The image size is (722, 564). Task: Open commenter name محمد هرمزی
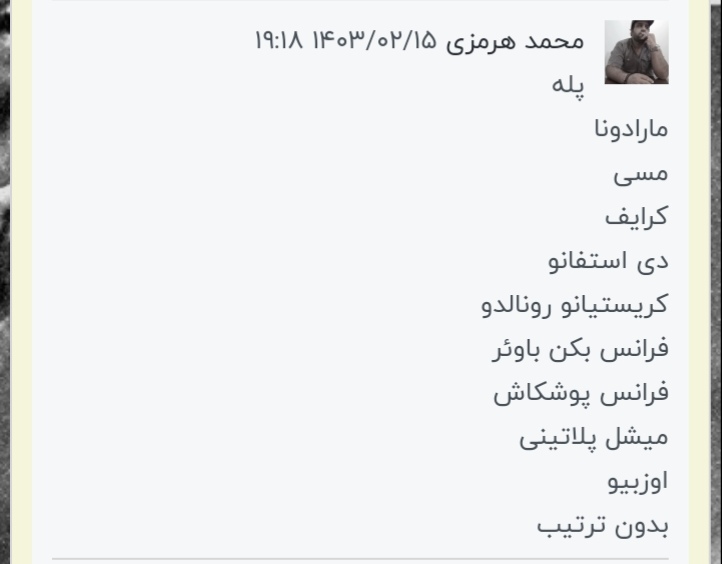(514, 41)
